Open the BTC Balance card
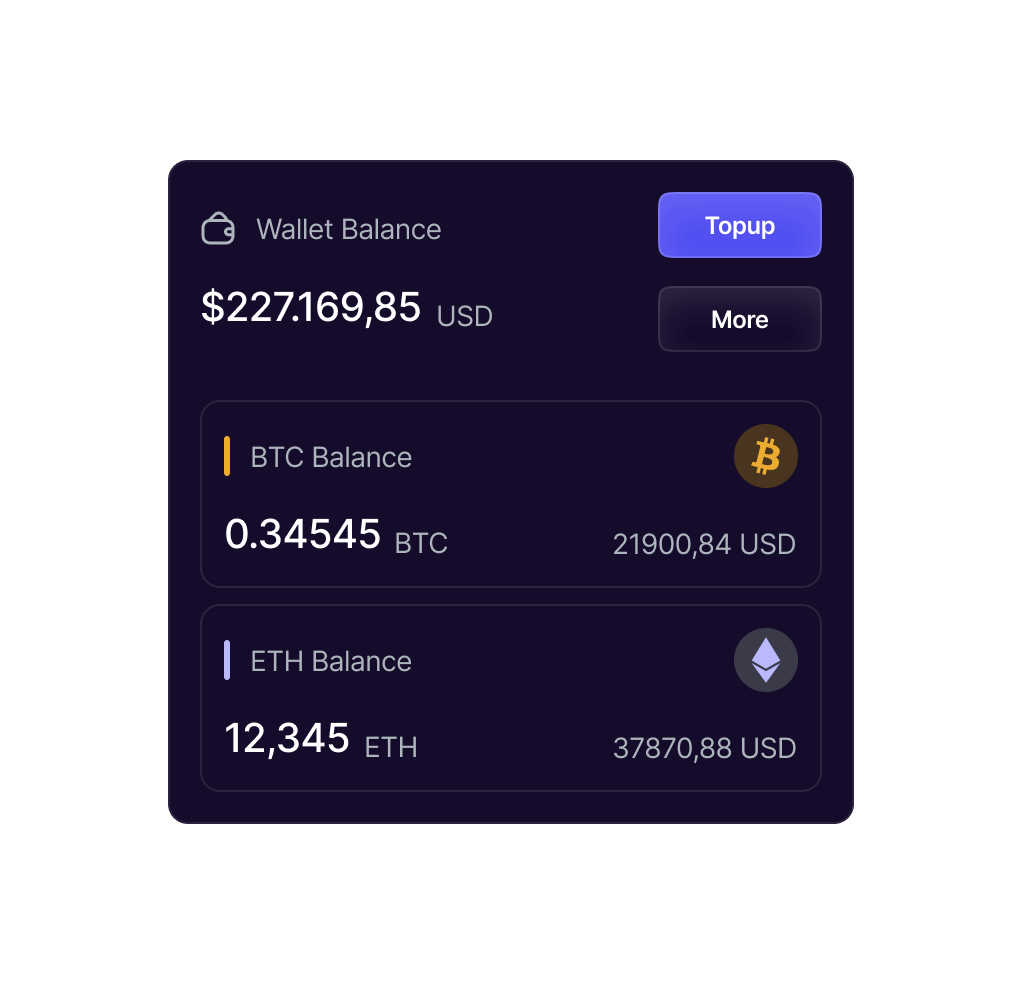 510,494
